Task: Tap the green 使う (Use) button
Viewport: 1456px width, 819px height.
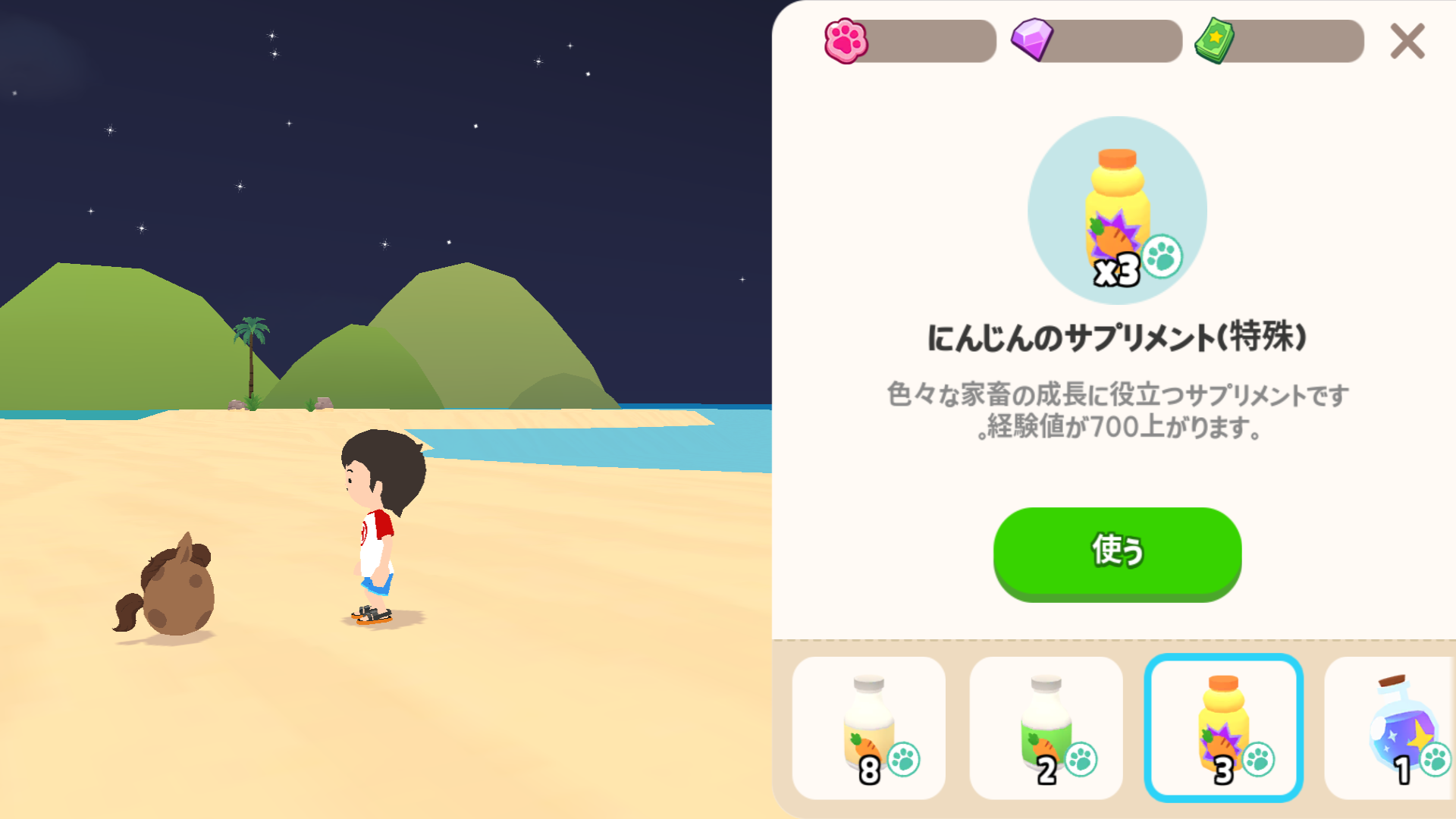Action: pos(1117,551)
